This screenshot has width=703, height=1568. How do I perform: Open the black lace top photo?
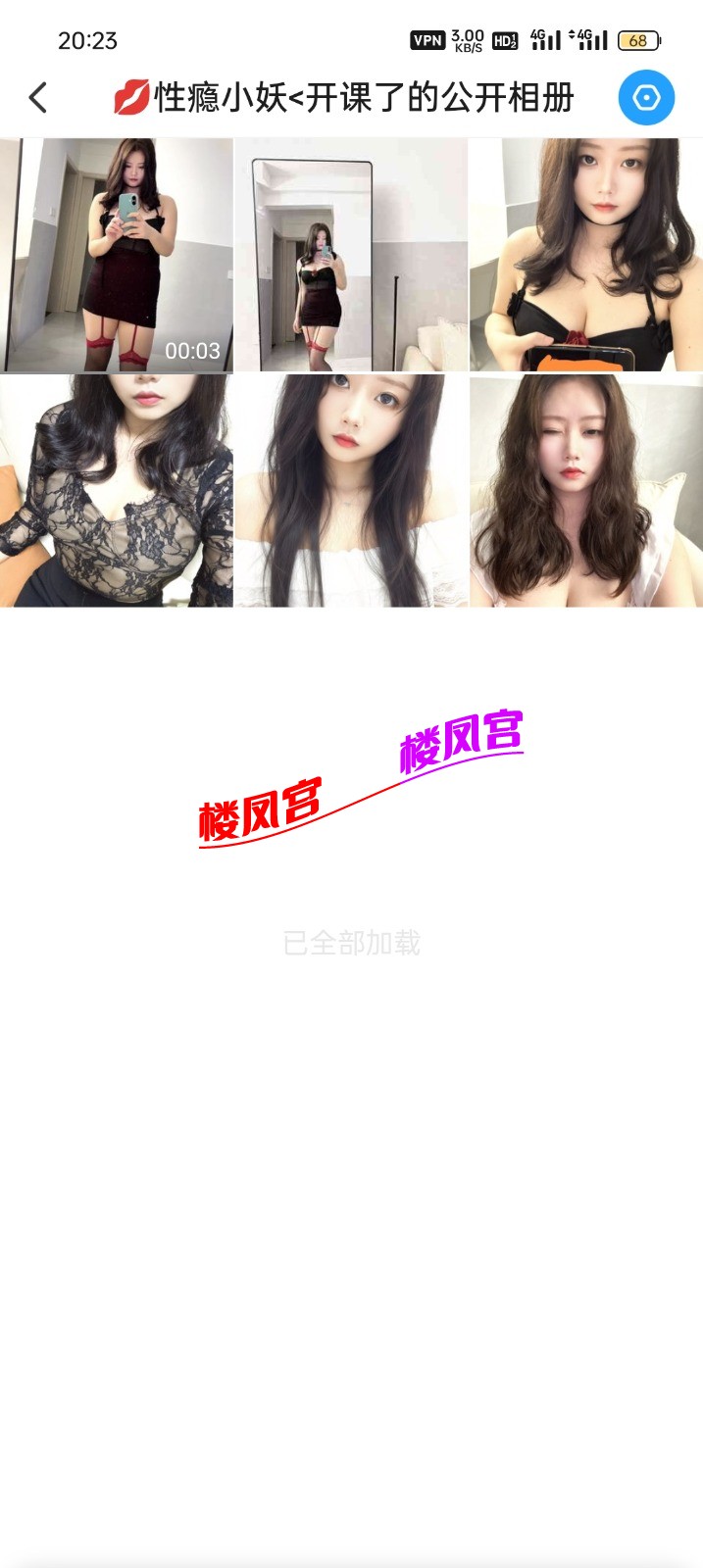[x=117, y=490]
